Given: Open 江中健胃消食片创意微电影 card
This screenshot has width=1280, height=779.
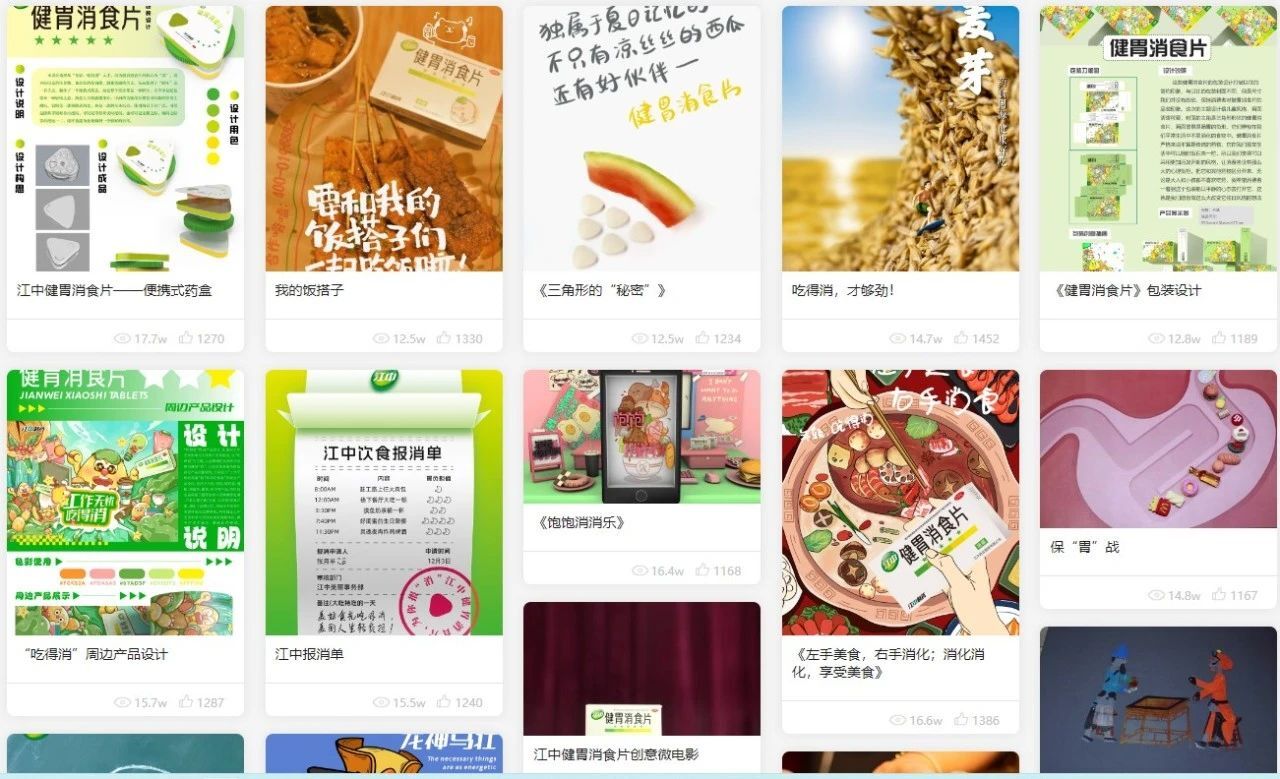Looking at the screenshot, I should (641, 670).
